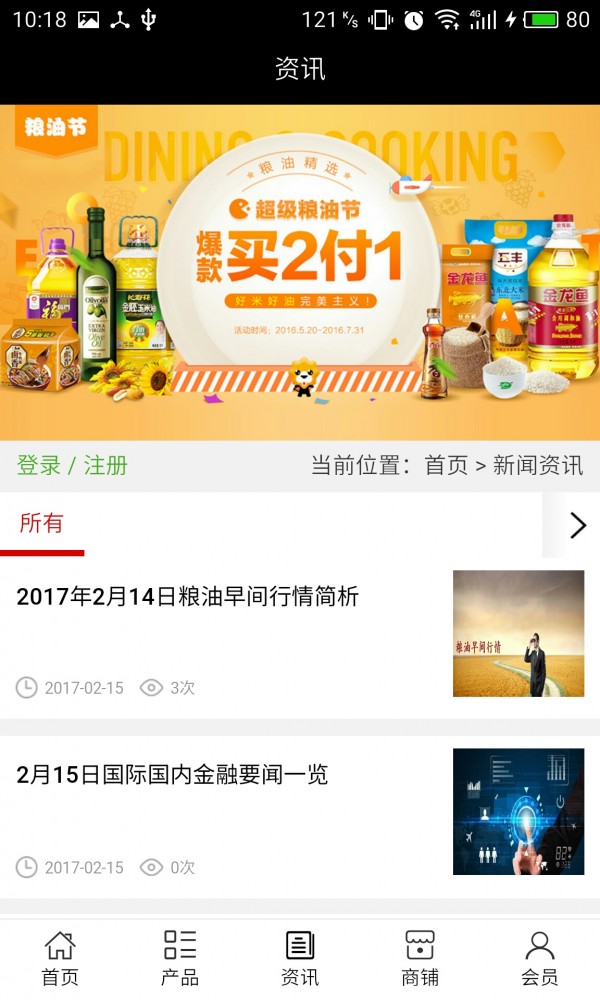The width and height of the screenshot is (600, 1000).
Task: Go to 首页 via the breadcrumb
Action: (446, 466)
